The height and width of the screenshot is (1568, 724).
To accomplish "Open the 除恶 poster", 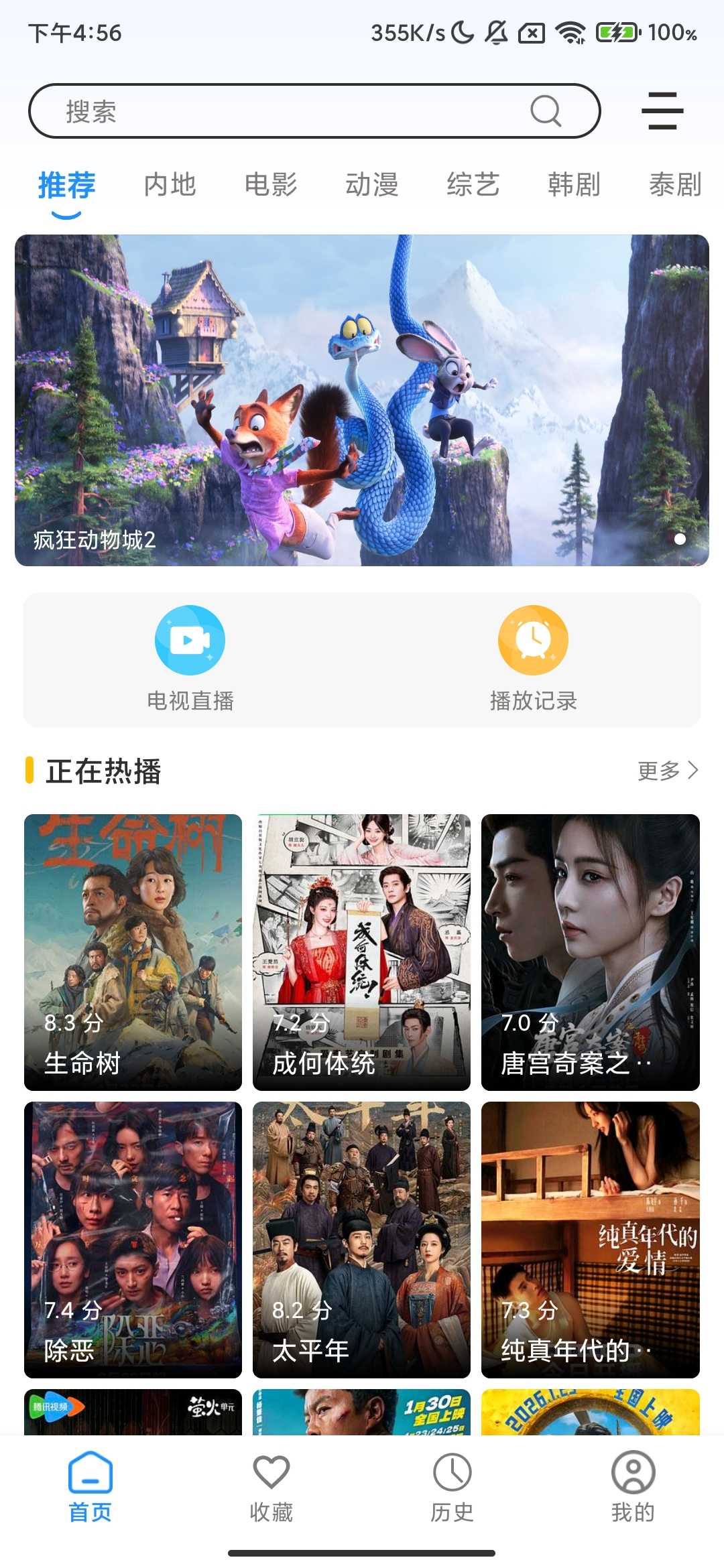I will (x=133, y=1240).
